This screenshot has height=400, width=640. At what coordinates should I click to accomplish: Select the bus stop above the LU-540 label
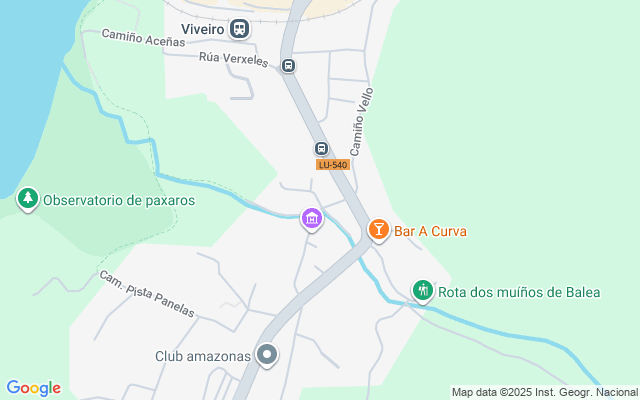321,149
